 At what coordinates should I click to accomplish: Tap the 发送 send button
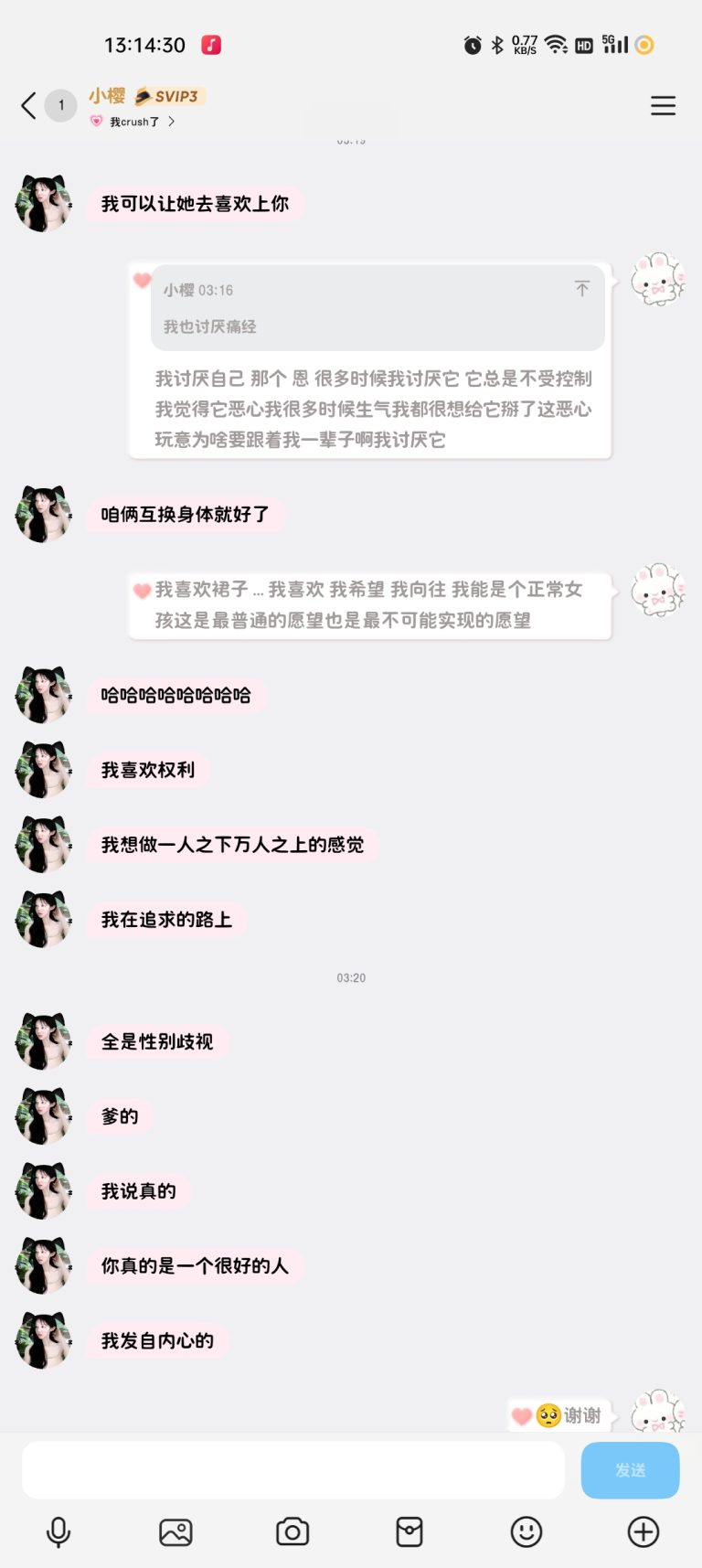(x=630, y=1470)
